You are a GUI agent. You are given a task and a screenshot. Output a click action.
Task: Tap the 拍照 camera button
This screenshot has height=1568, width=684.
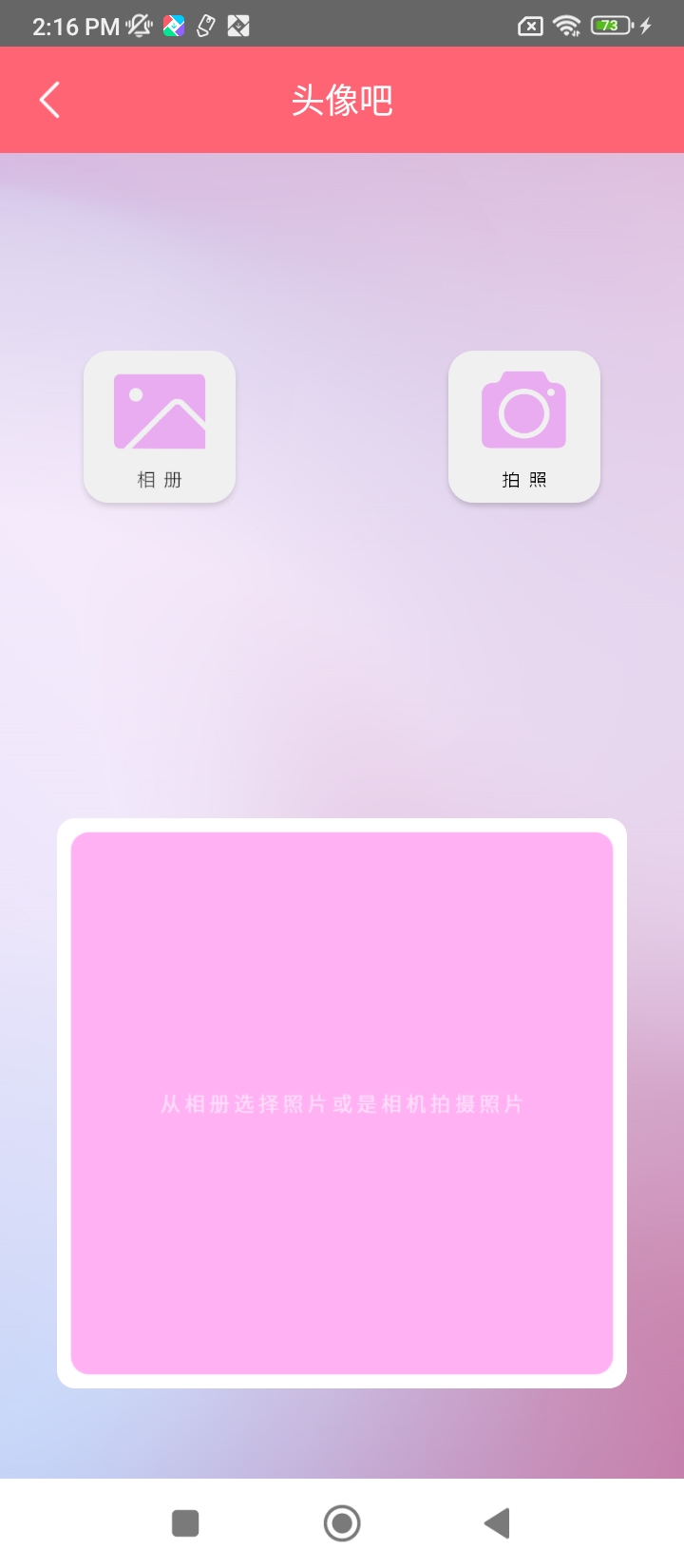[524, 427]
